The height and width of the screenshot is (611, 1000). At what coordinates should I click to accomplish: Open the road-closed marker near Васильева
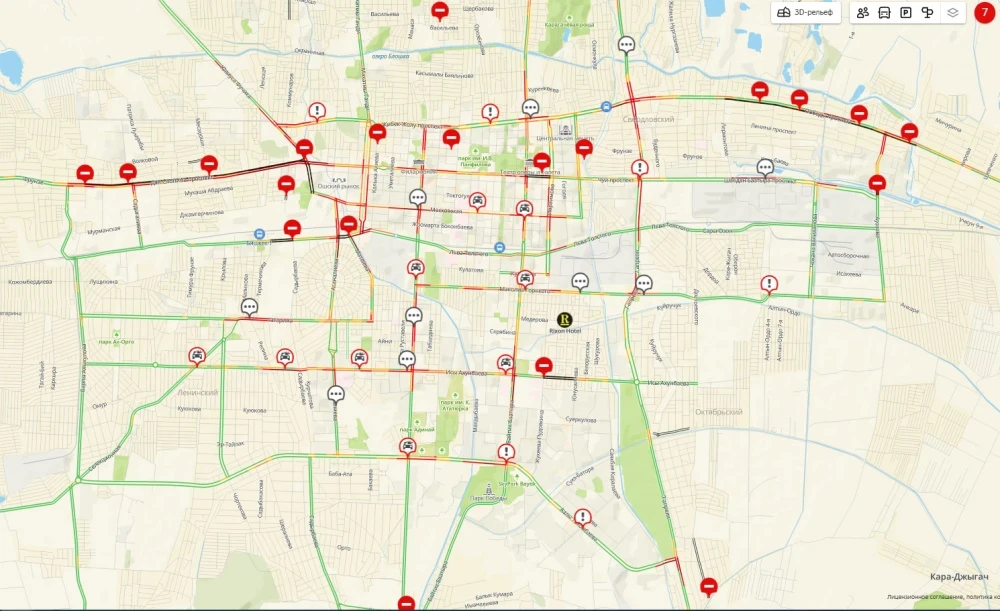[440, 10]
